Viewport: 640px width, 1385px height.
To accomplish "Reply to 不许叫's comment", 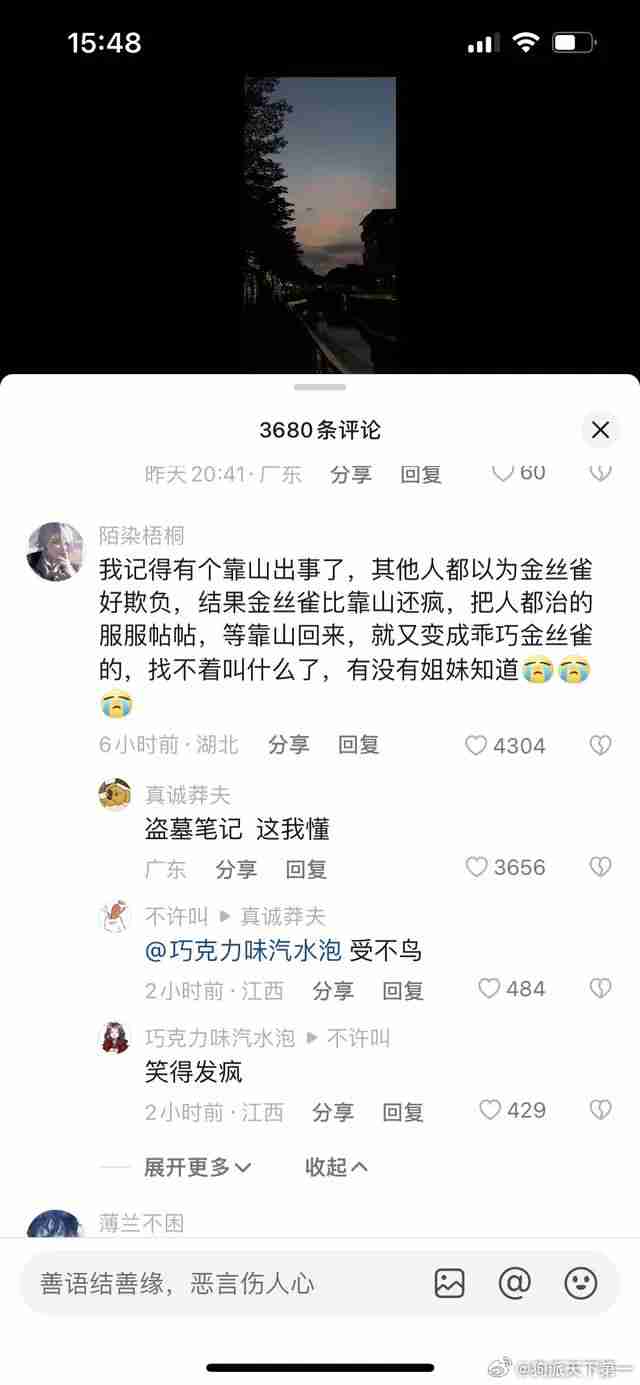I will [403, 991].
